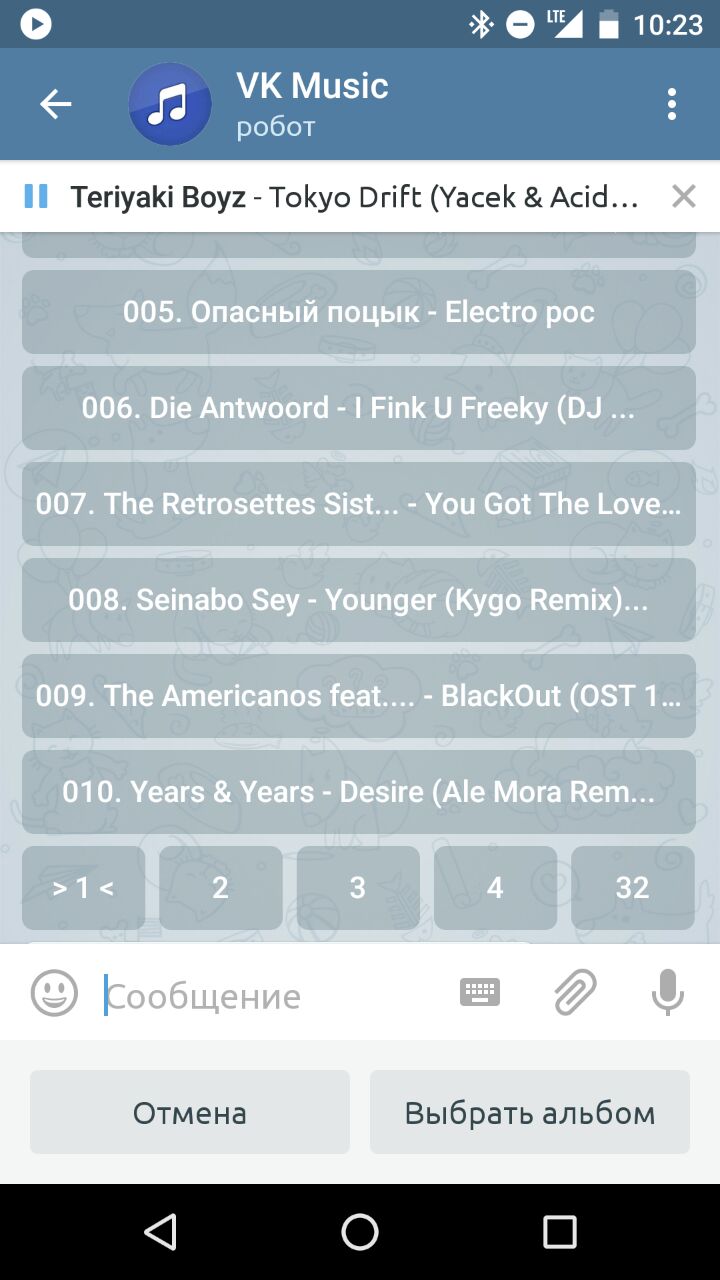Screen dimensions: 720x1280
Task: Select track 005 Опасный поцык
Action: [x=359, y=312]
